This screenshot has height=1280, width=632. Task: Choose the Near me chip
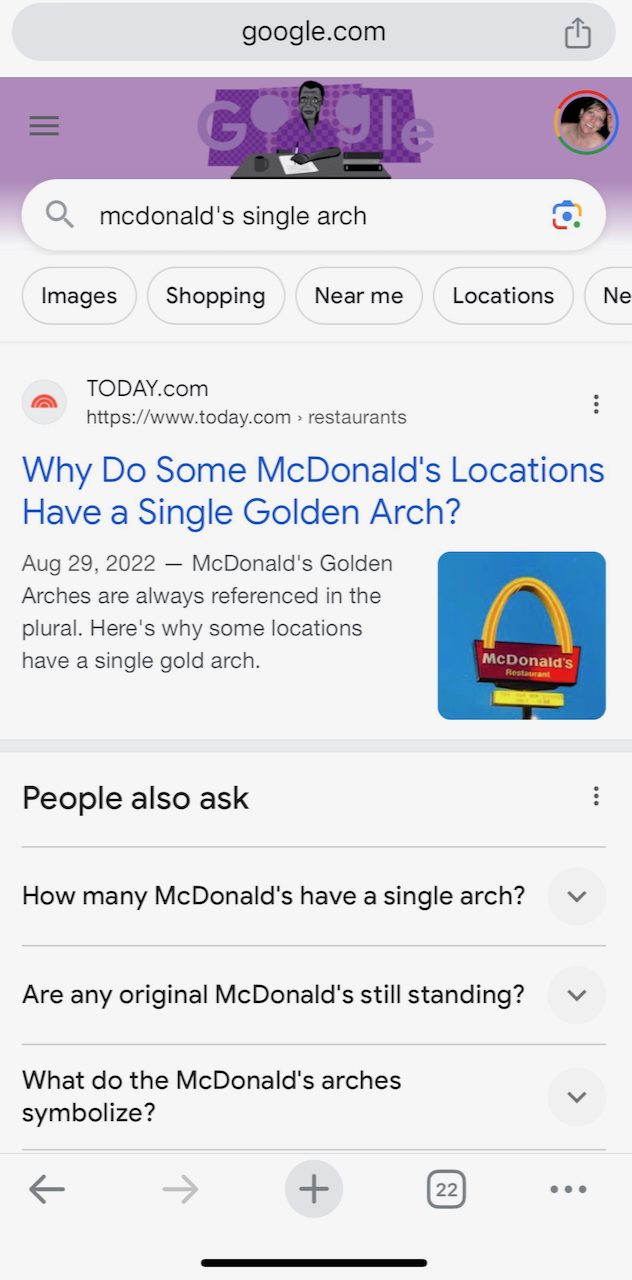click(x=358, y=296)
